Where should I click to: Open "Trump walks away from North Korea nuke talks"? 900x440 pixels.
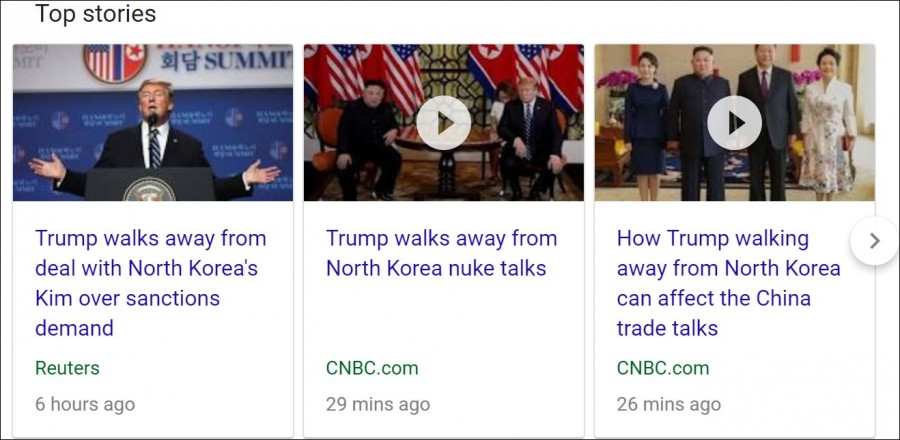441,253
